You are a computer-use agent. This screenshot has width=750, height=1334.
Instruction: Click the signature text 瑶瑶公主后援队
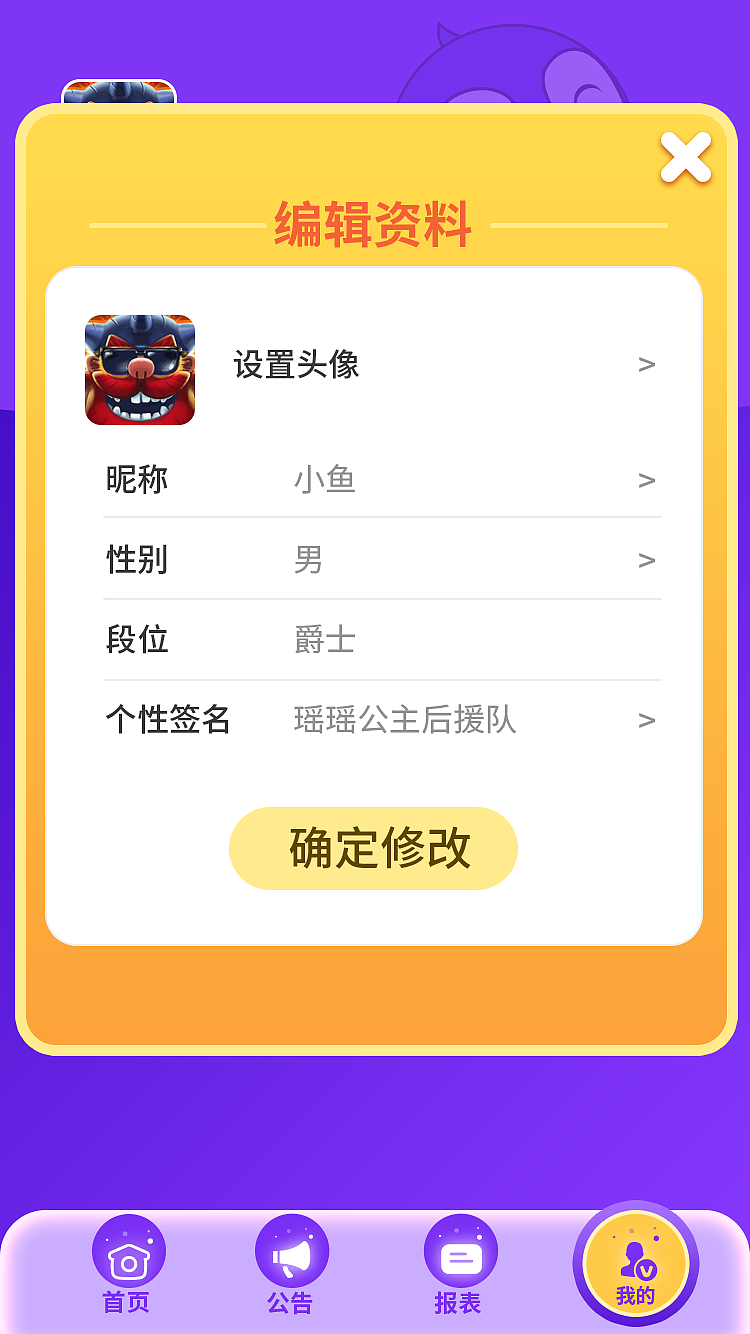[405, 720]
